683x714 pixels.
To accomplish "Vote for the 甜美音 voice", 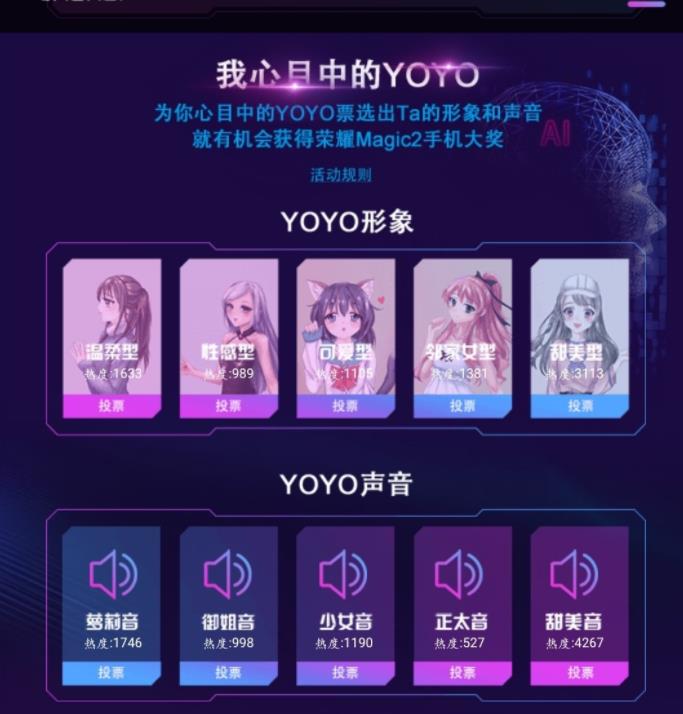I will [580, 673].
